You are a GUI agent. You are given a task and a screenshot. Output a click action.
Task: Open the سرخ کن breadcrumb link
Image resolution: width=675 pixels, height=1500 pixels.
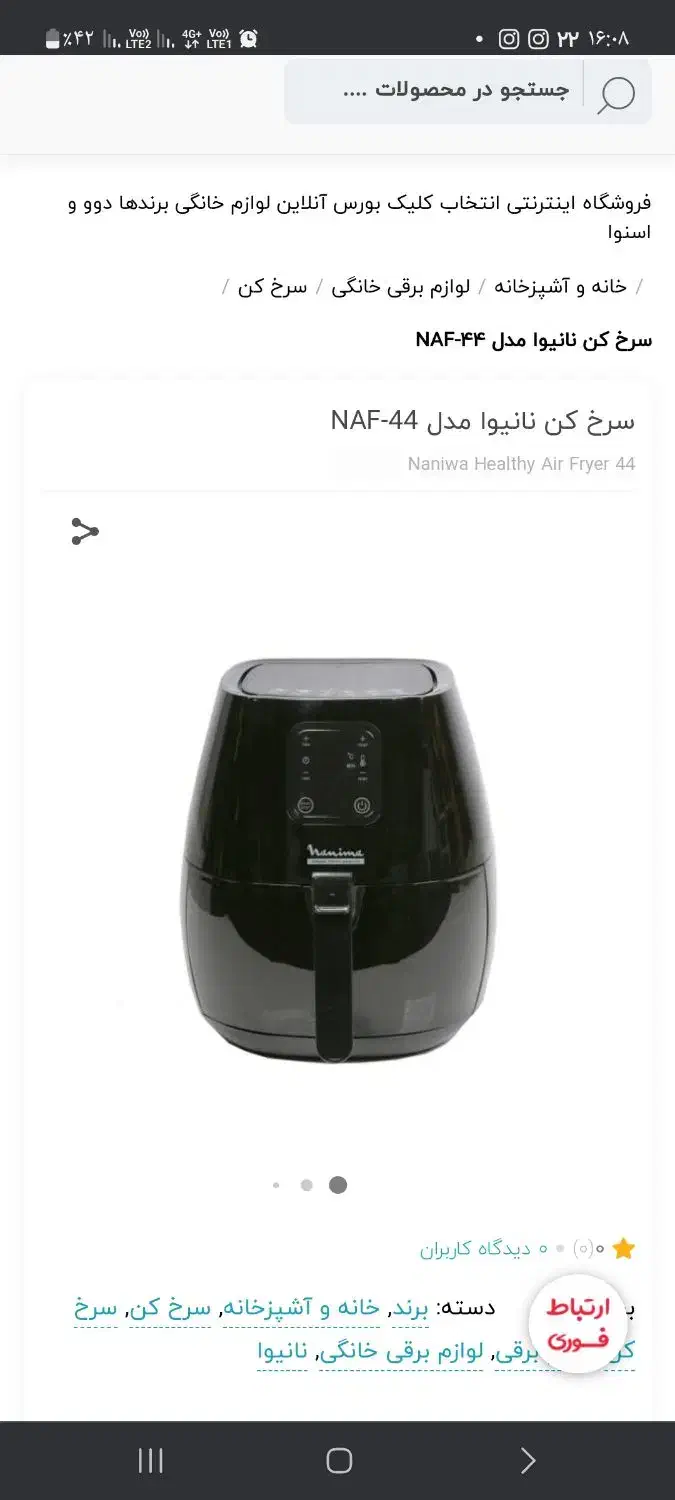[x=272, y=287]
